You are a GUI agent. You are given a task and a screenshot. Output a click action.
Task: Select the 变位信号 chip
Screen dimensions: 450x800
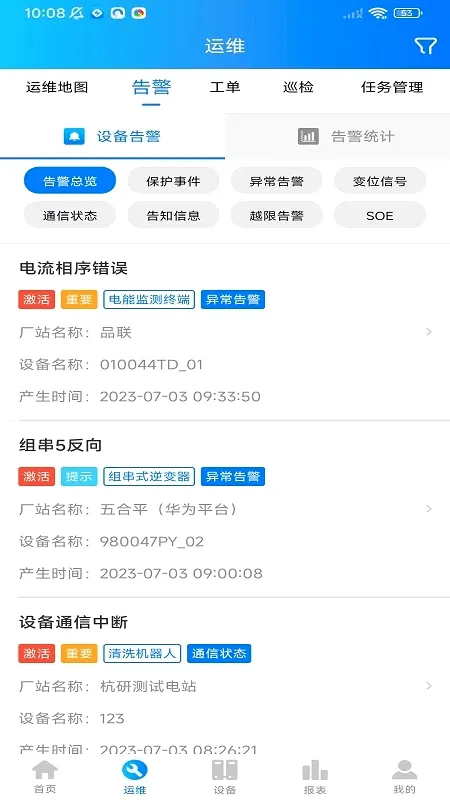click(380, 181)
